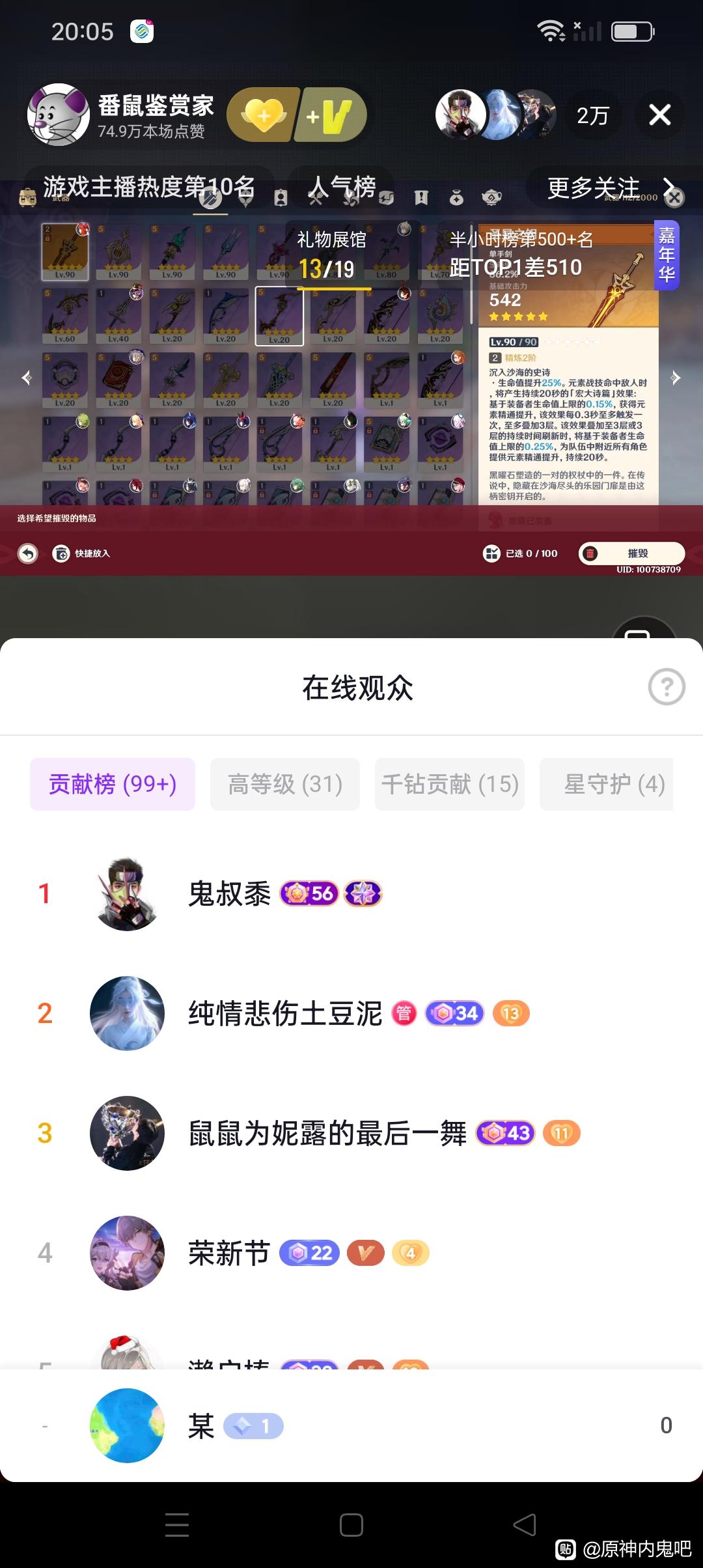Switch to 高等级 (31) tab
Viewport: 703px width, 1568px height.
[x=285, y=784]
